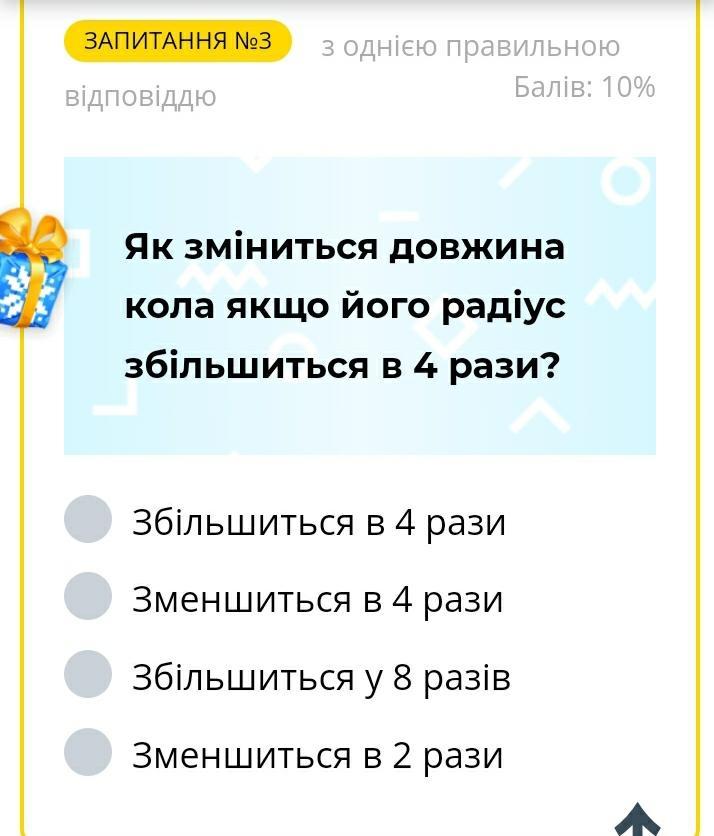The height and width of the screenshot is (836, 714).
Task: Mark "Зменшиться в 2 рази" as answer
Action: point(88,752)
